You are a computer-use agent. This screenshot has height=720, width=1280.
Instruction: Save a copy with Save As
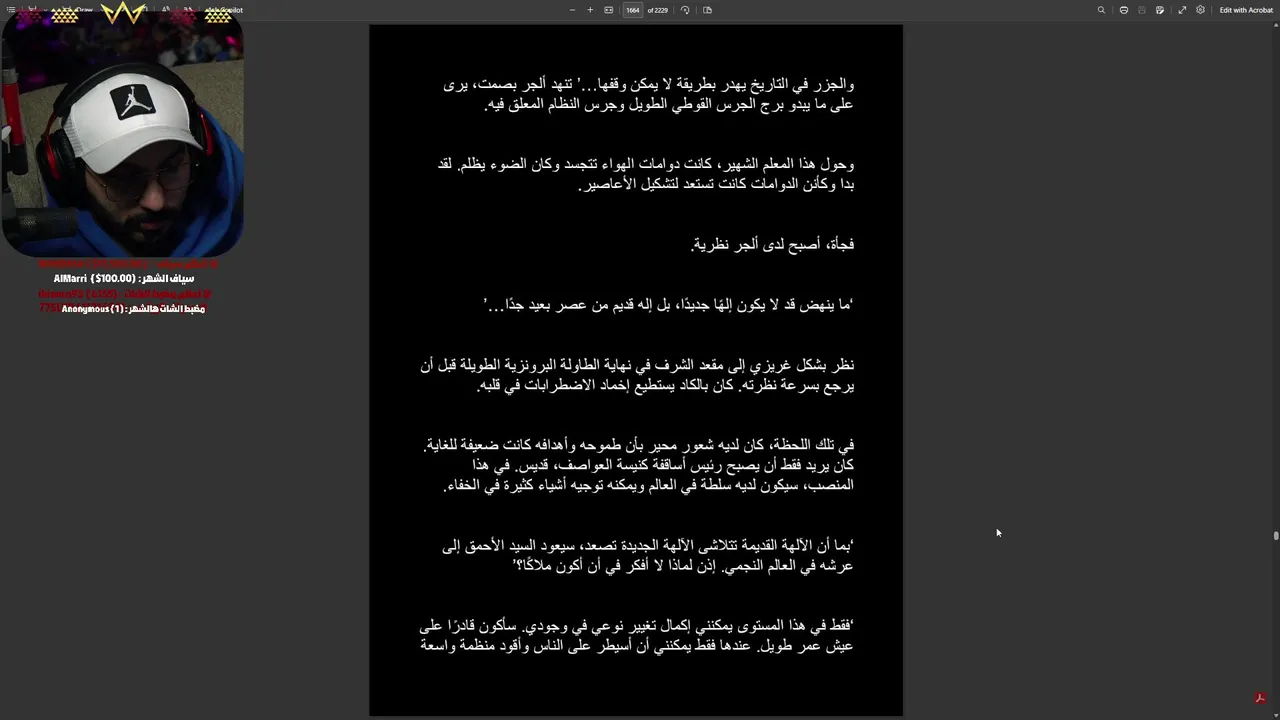coord(1160,10)
